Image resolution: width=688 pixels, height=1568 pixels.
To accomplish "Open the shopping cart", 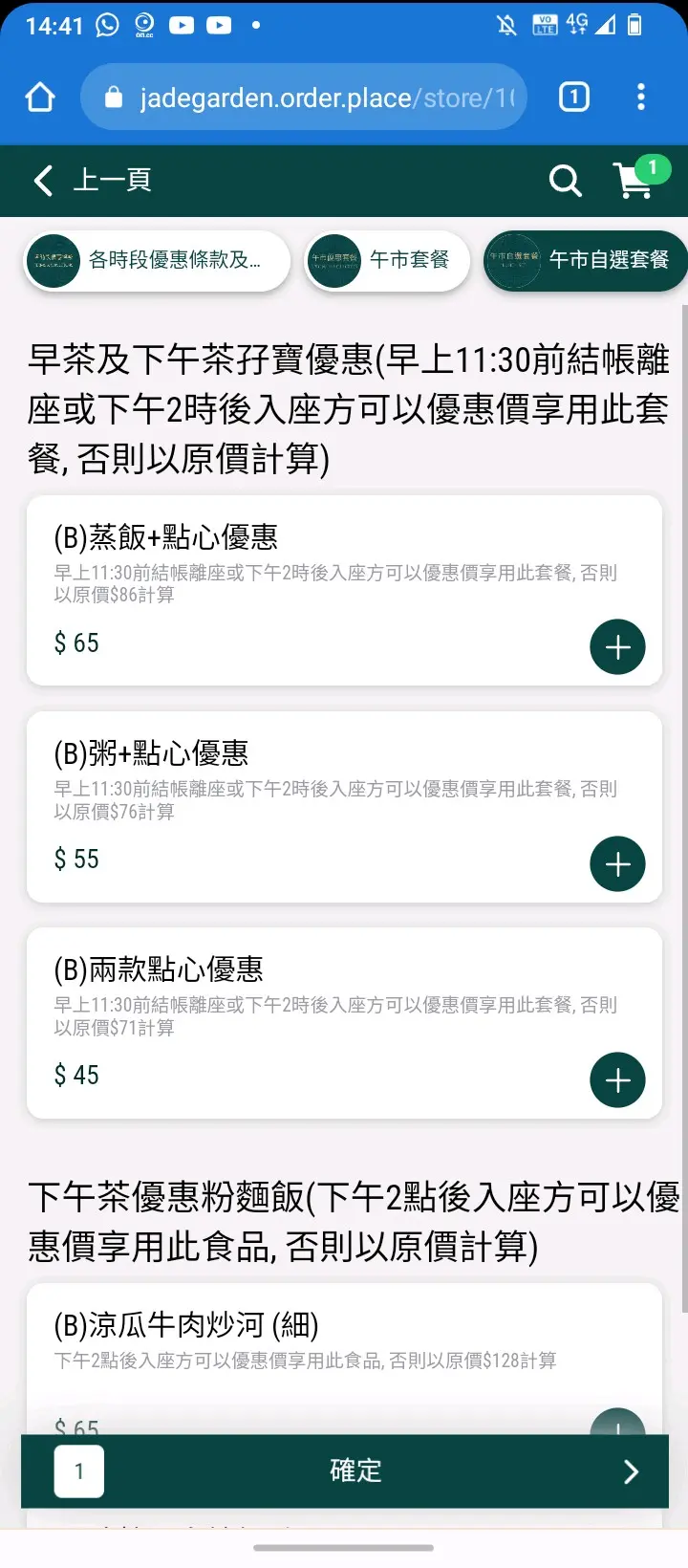I will pyautogui.click(x=637, y=179).
